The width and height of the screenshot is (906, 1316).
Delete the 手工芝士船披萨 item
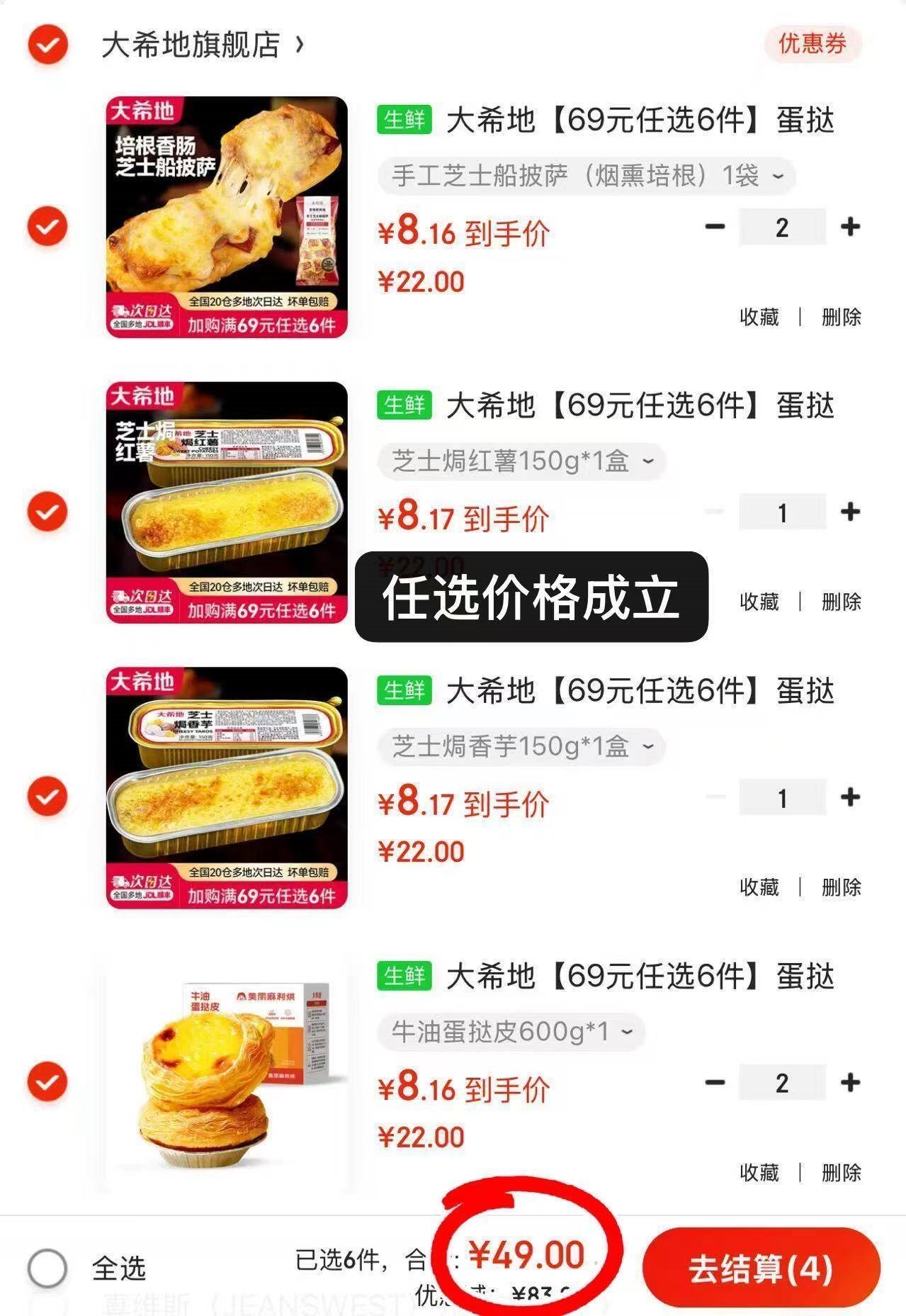pyautogui.click(x=841, y=317)
